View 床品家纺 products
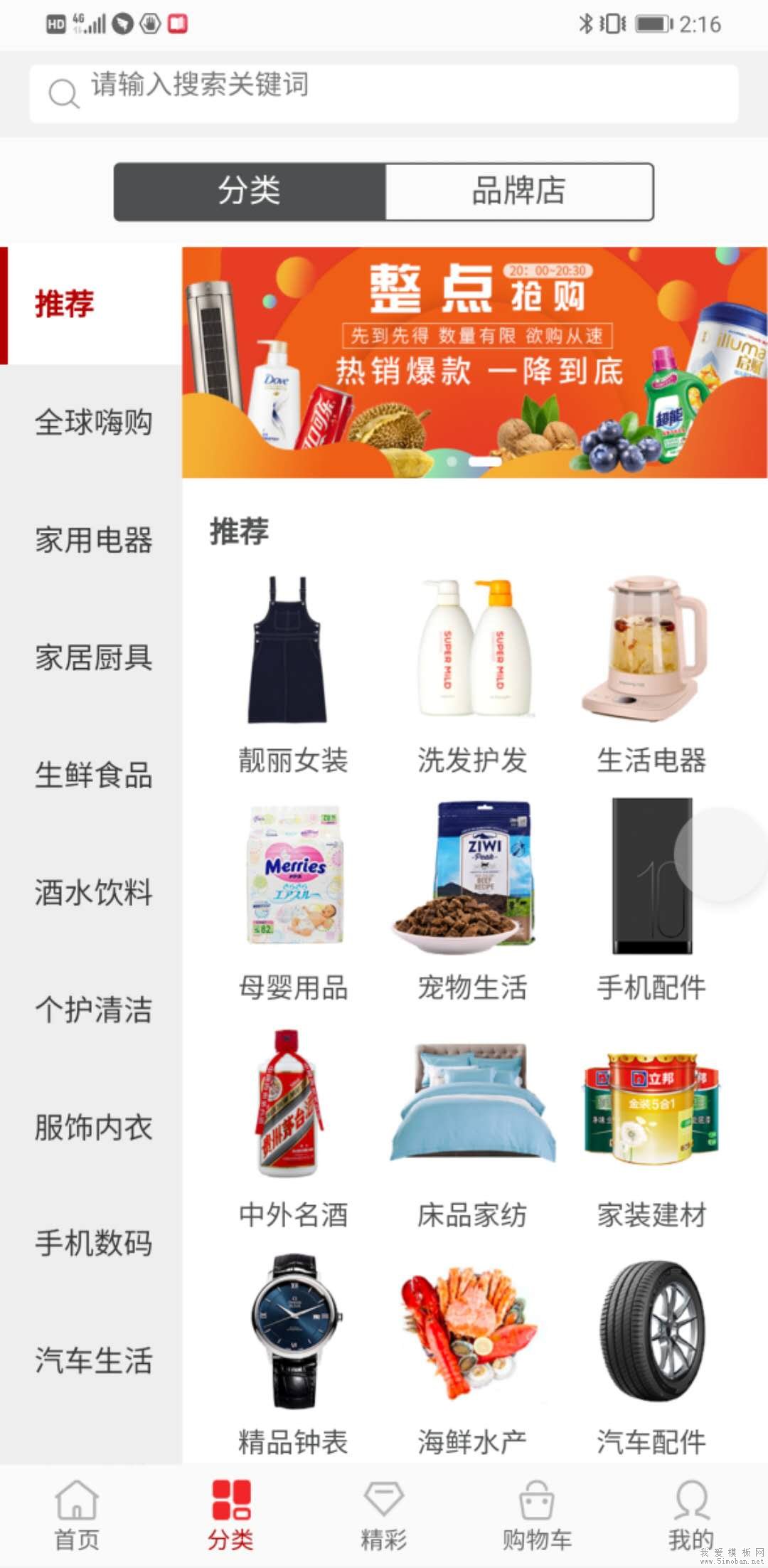 coord(472,1127)
